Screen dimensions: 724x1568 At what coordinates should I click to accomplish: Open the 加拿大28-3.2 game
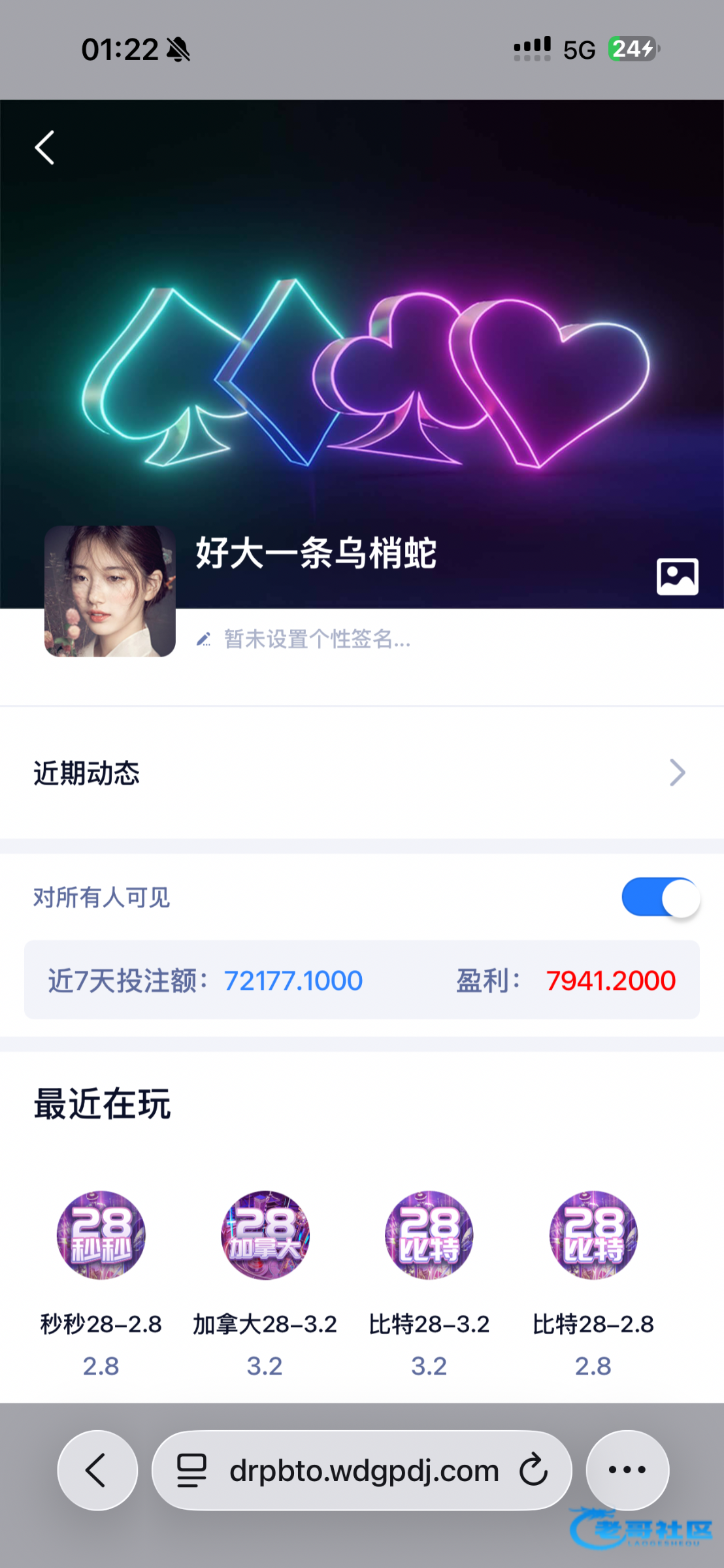[265, 1235]
